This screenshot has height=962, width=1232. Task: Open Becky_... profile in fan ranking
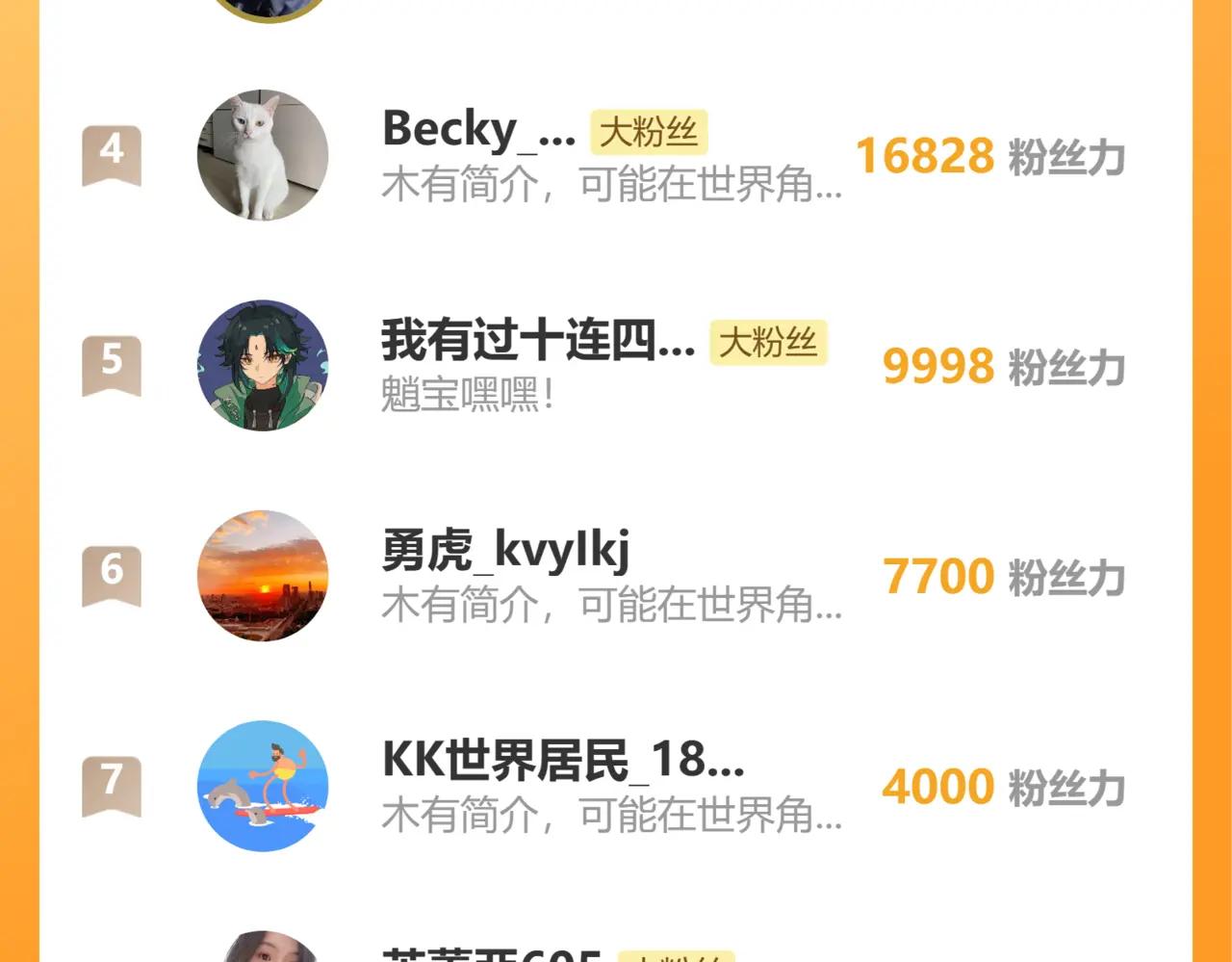pos(478,129)
